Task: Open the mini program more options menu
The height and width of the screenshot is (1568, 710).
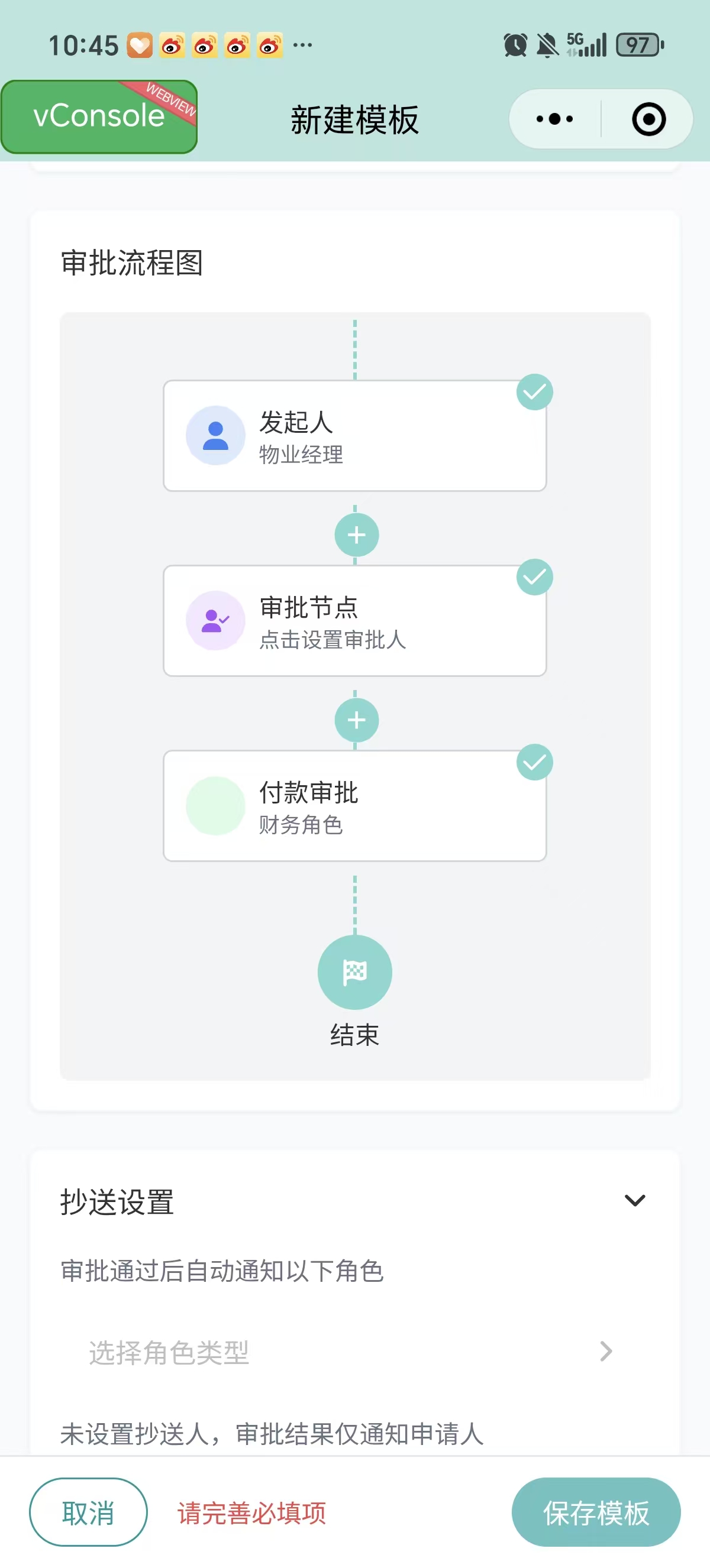Action: pos(554,119)
